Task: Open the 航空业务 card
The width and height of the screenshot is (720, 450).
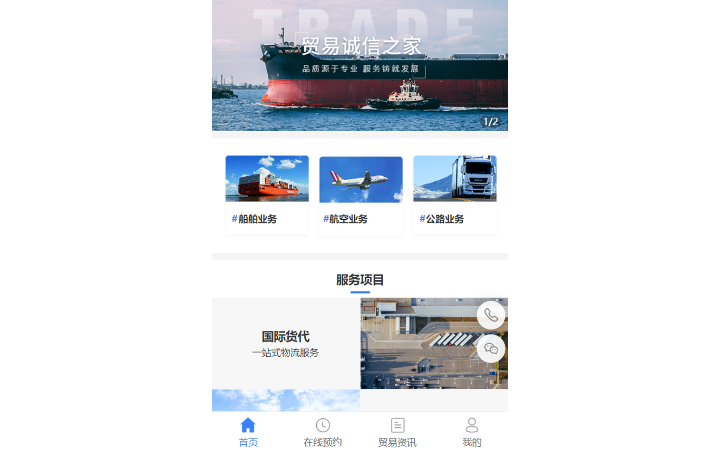Action: click(x=361, y=194)
